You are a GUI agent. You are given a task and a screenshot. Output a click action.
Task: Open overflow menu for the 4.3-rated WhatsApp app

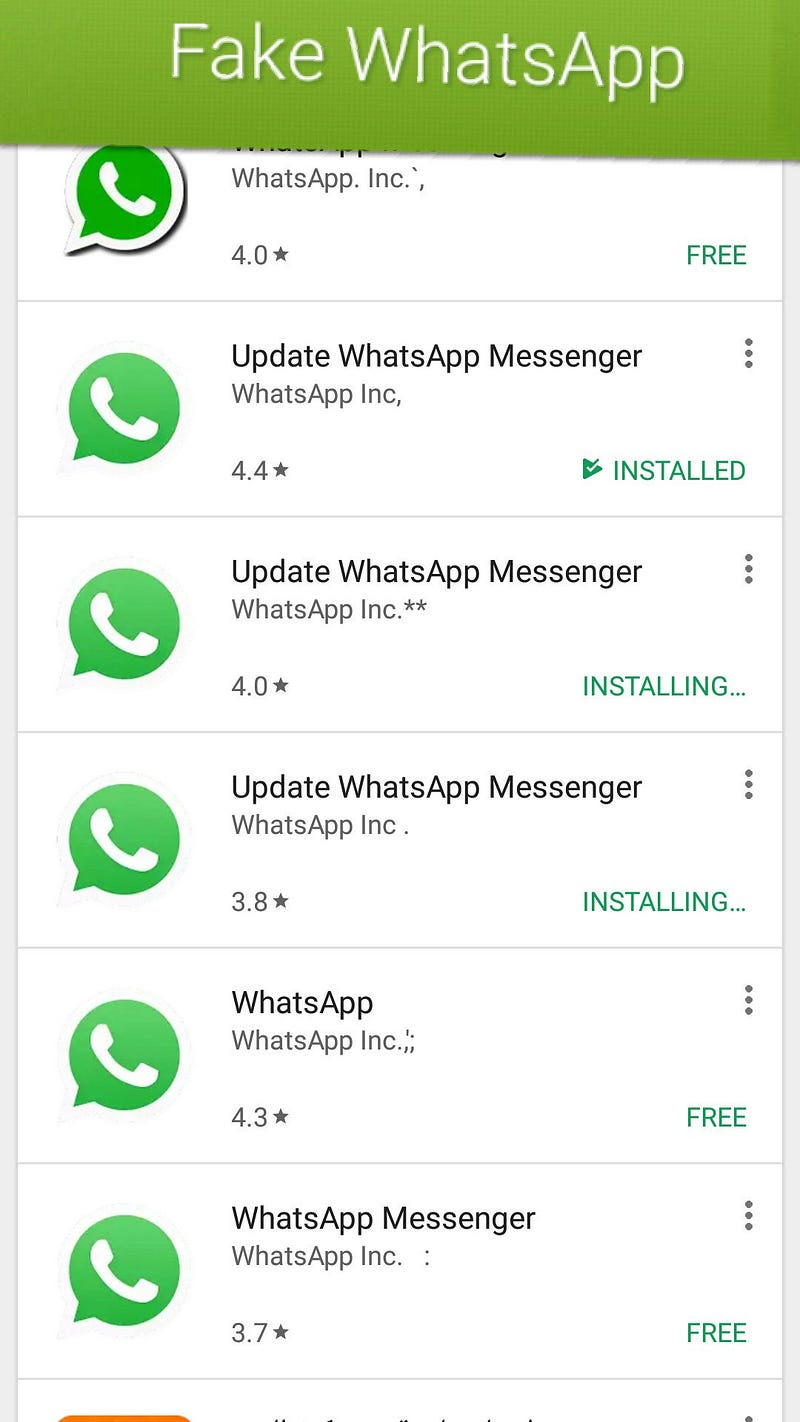coord(748,1000)
